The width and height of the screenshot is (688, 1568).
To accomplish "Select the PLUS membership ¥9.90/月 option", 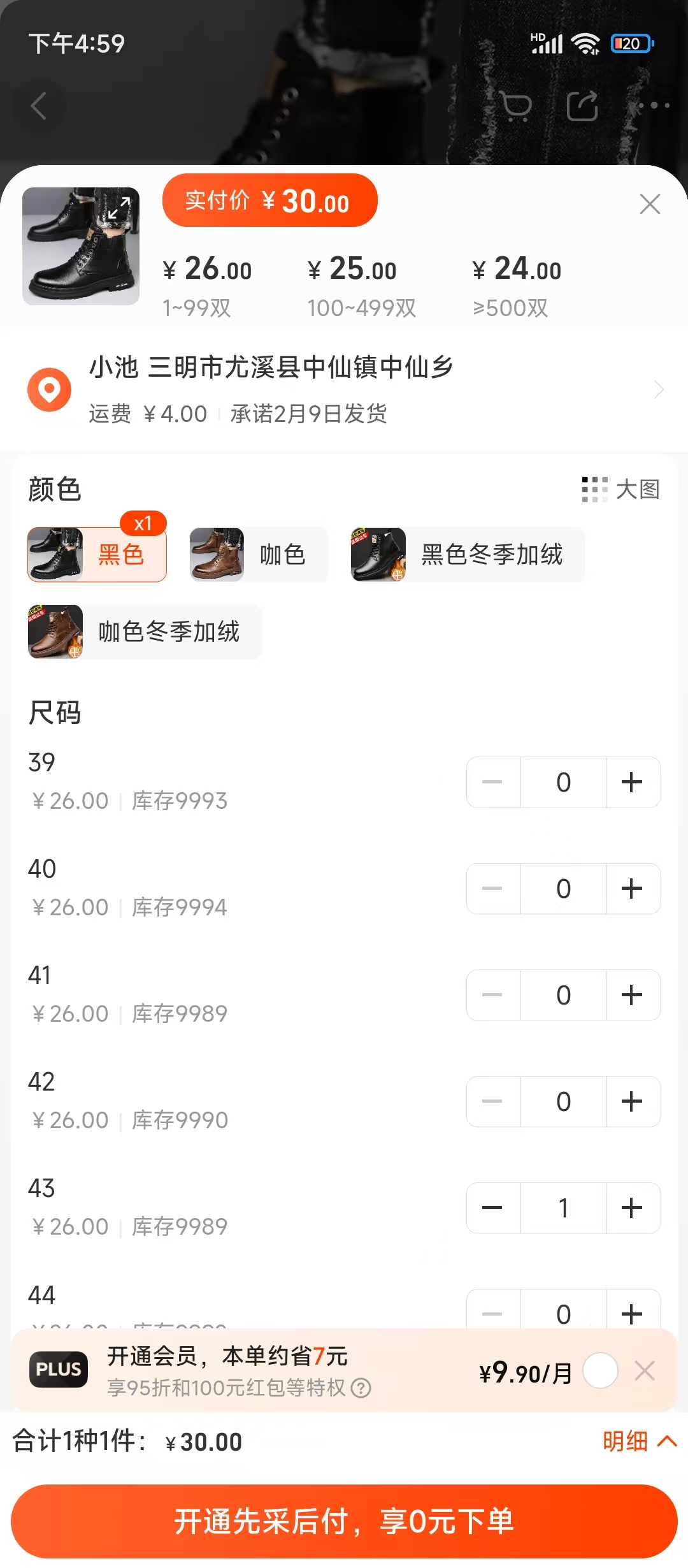I will pos(600,1370).
